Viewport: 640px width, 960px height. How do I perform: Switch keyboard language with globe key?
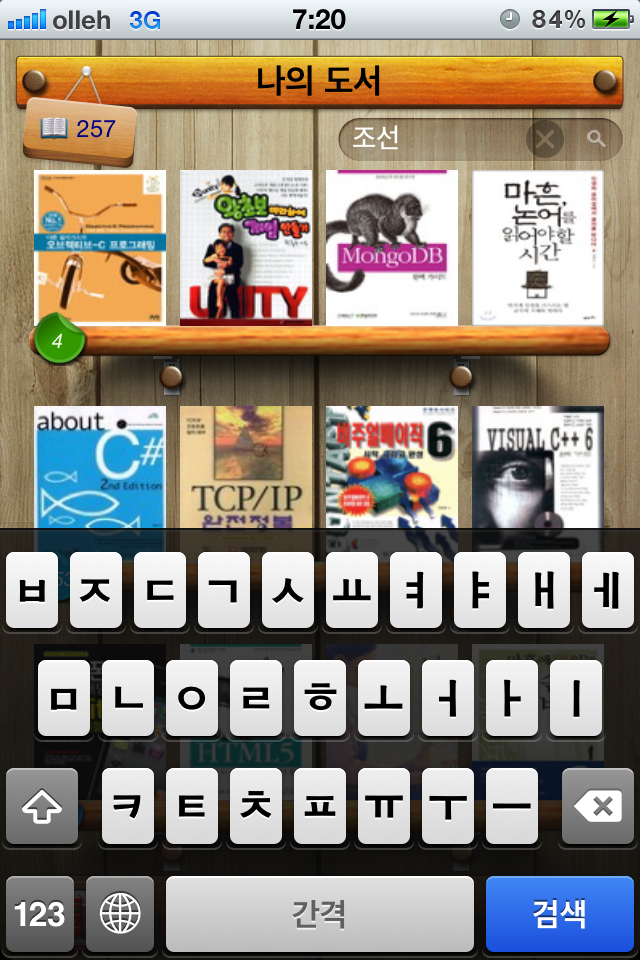tap(120, 913)
